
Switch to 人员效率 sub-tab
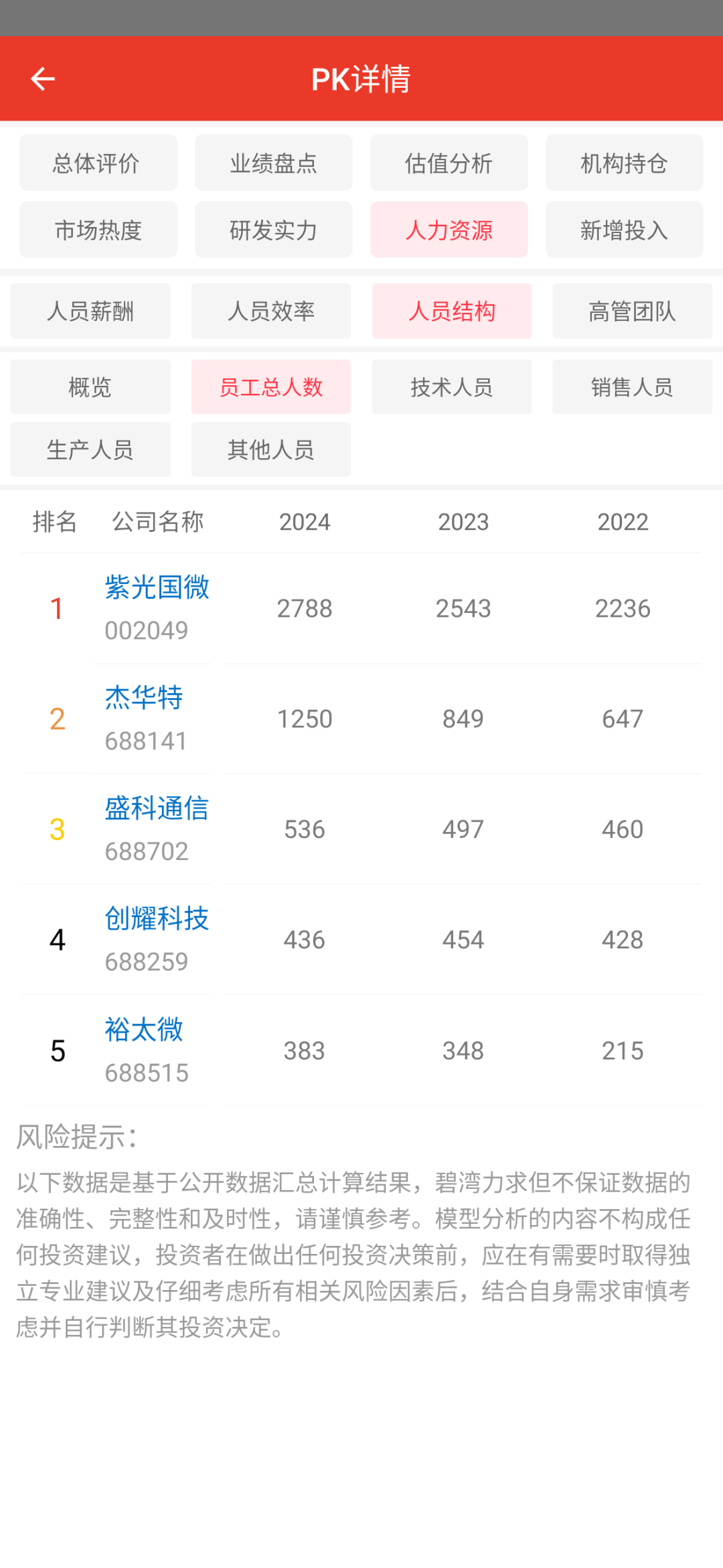coord(271,311)
